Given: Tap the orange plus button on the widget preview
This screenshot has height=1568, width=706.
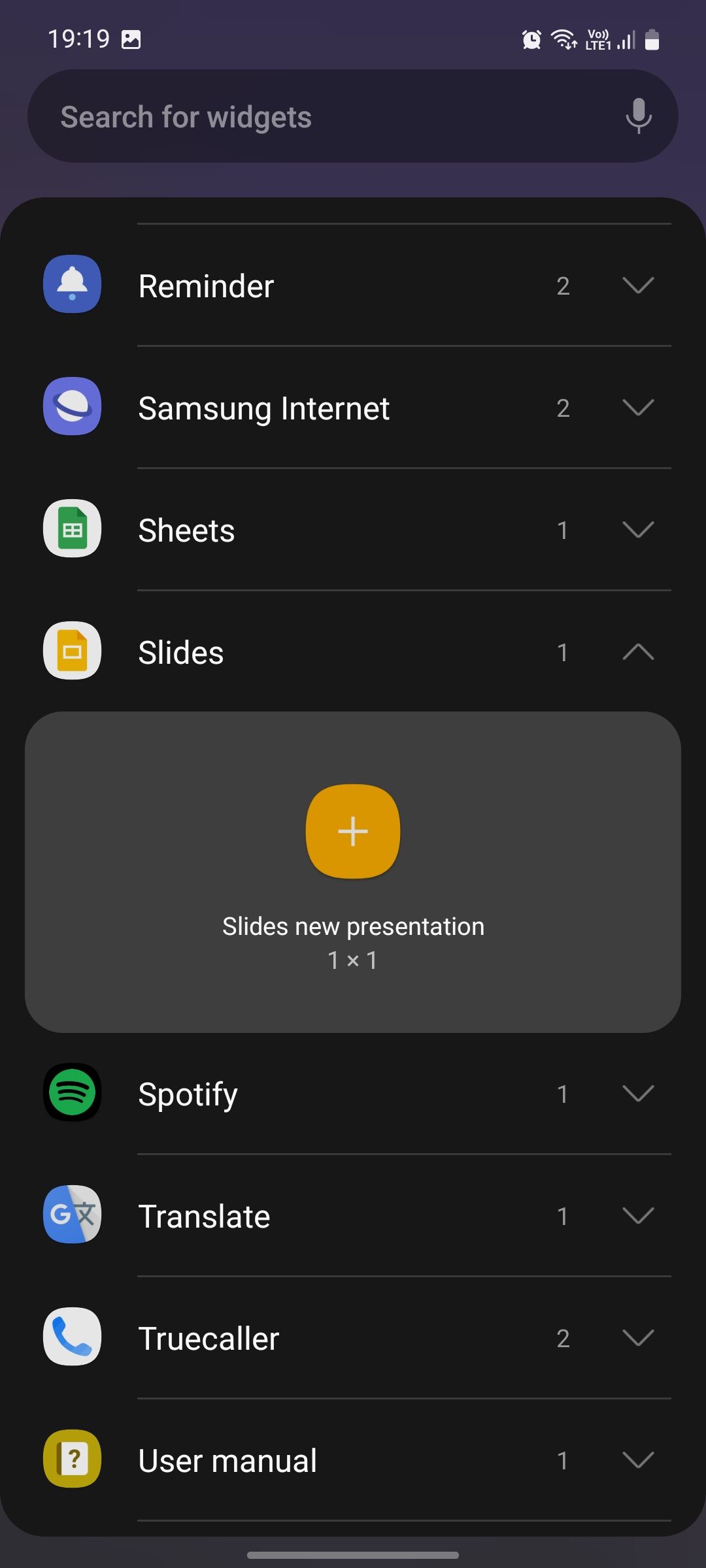Looking at the screenshot, I should click(353, 831).
